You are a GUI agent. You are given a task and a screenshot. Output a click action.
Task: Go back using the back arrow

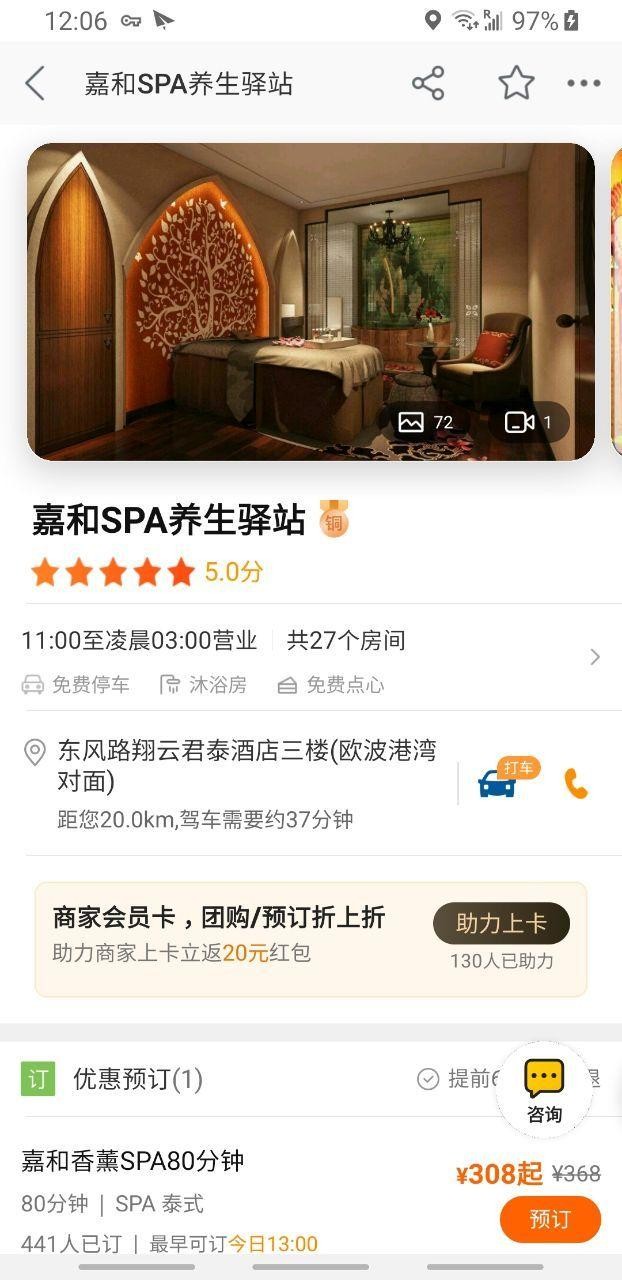[x=35, y=84]
